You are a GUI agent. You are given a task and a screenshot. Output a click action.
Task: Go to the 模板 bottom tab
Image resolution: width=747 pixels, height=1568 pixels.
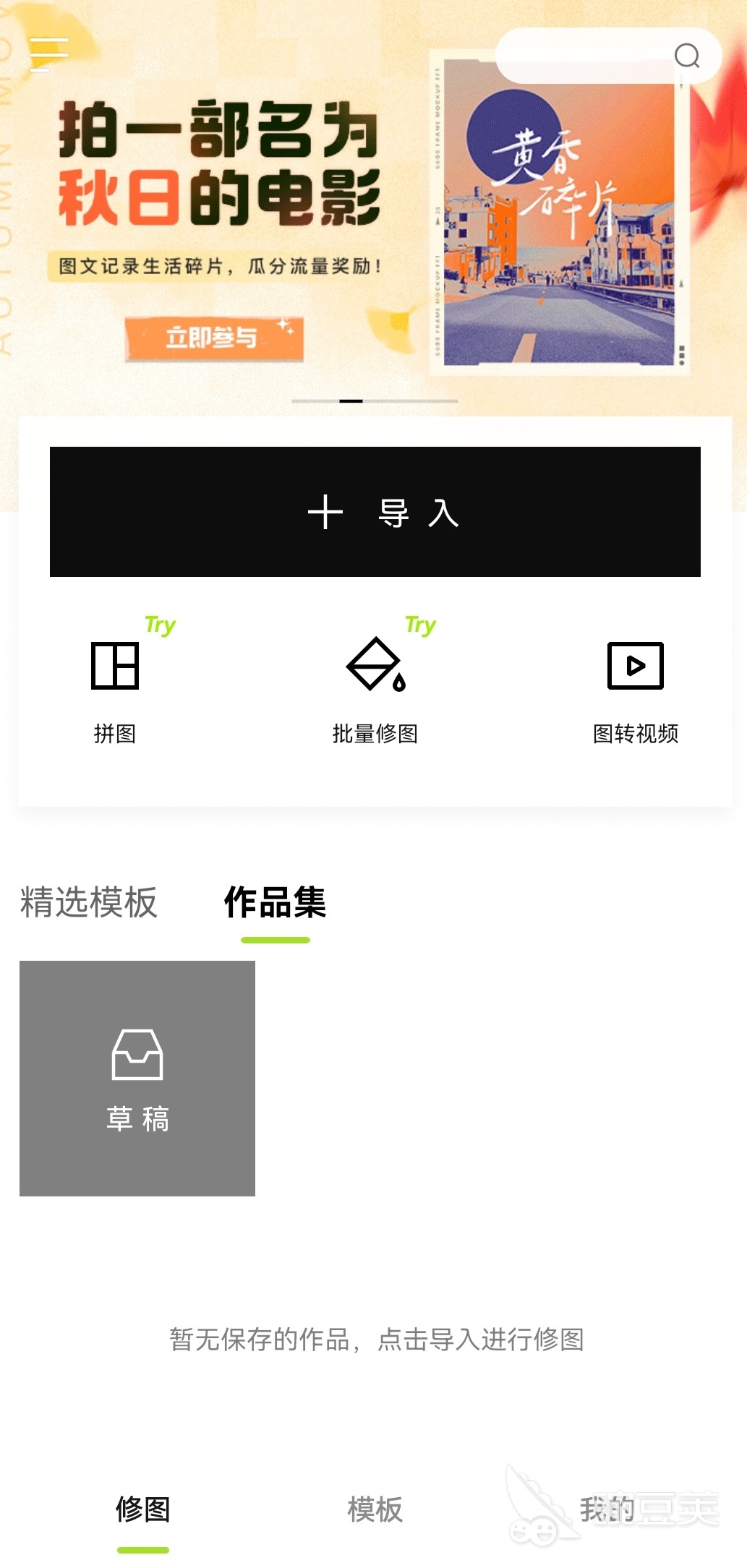click(375, 1509)
